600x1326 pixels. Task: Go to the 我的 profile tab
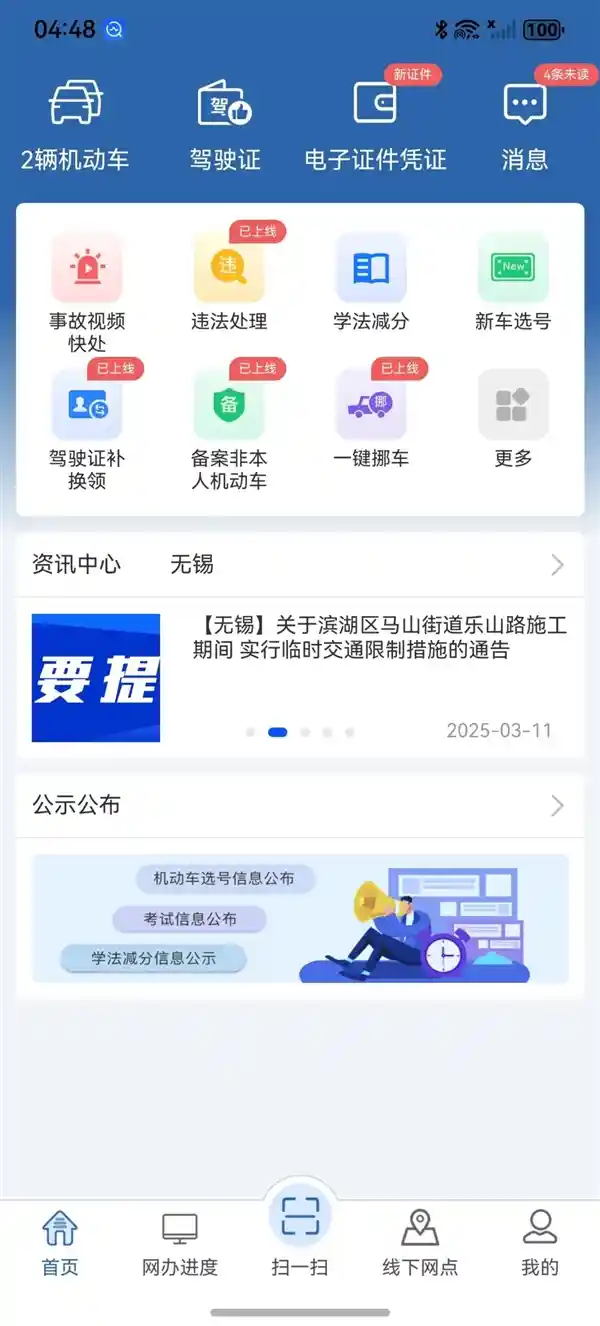pos(540,1244)
